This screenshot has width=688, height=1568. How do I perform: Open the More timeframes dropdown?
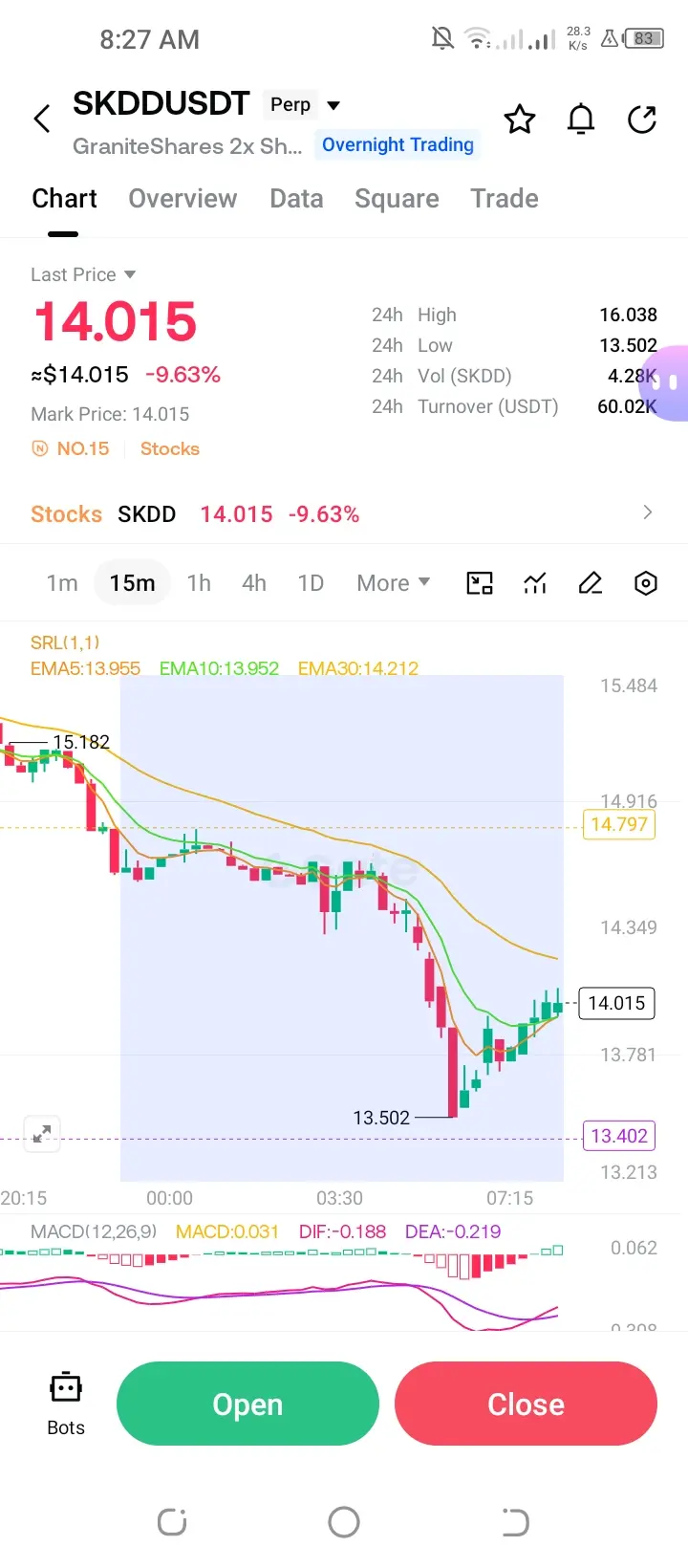pos(393,583)
